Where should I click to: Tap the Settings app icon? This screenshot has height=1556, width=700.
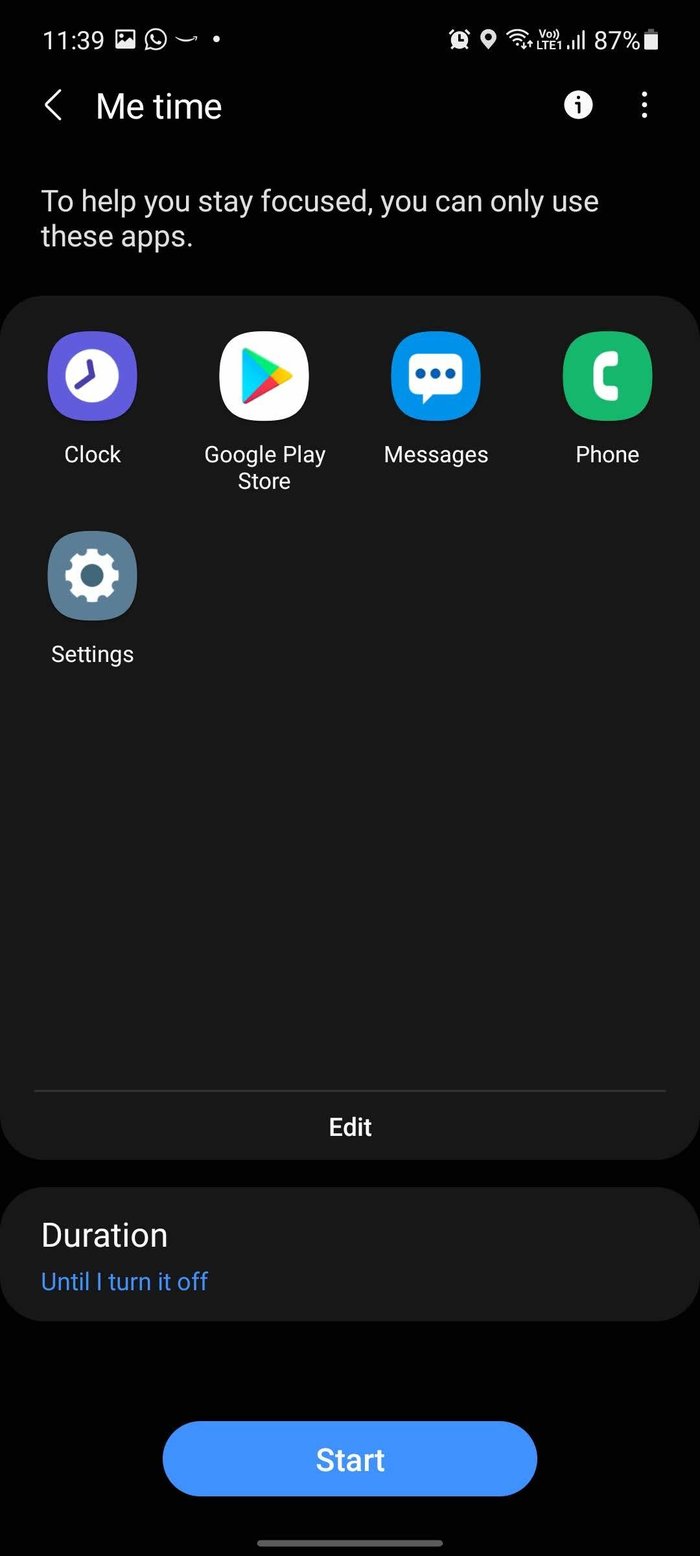(x=92, y=576)
